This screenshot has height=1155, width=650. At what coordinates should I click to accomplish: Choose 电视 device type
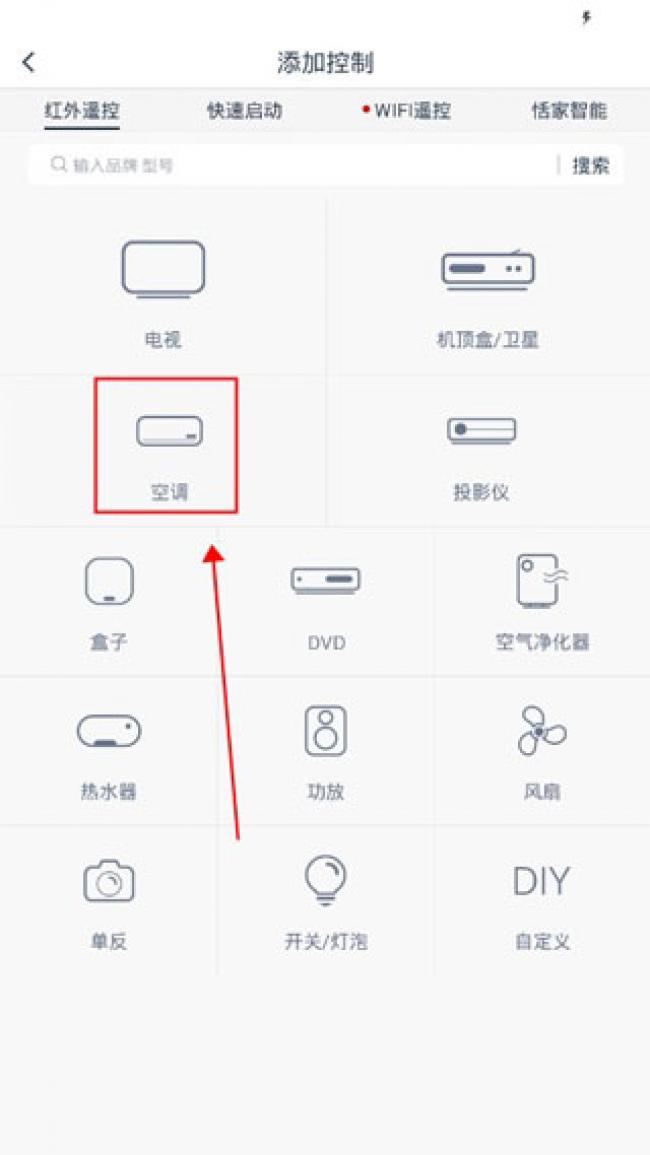[x=163, y=290]
